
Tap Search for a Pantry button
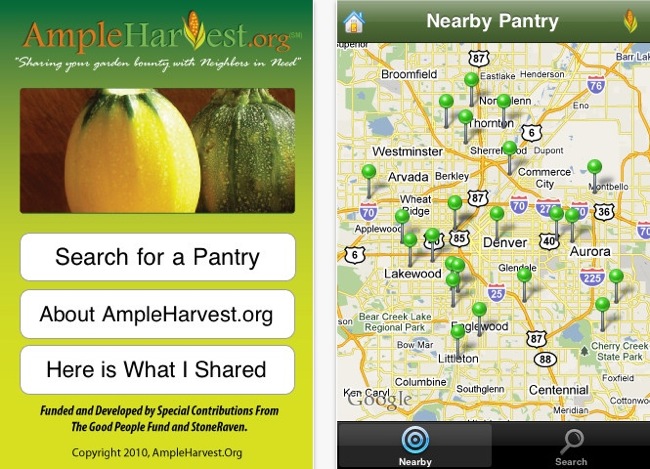157,257
